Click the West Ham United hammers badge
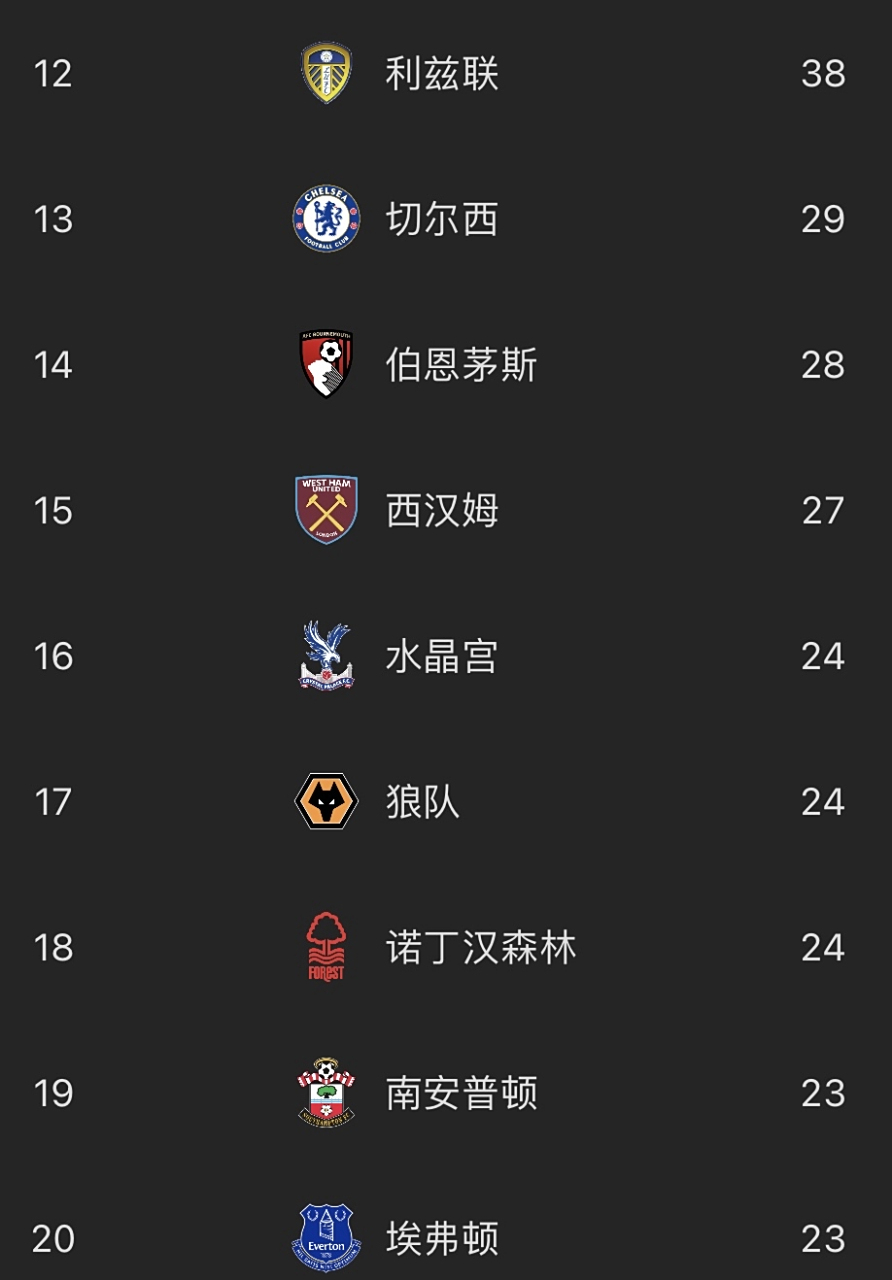892x1280 pixels. pyautogui.click(x=324, y=510)
